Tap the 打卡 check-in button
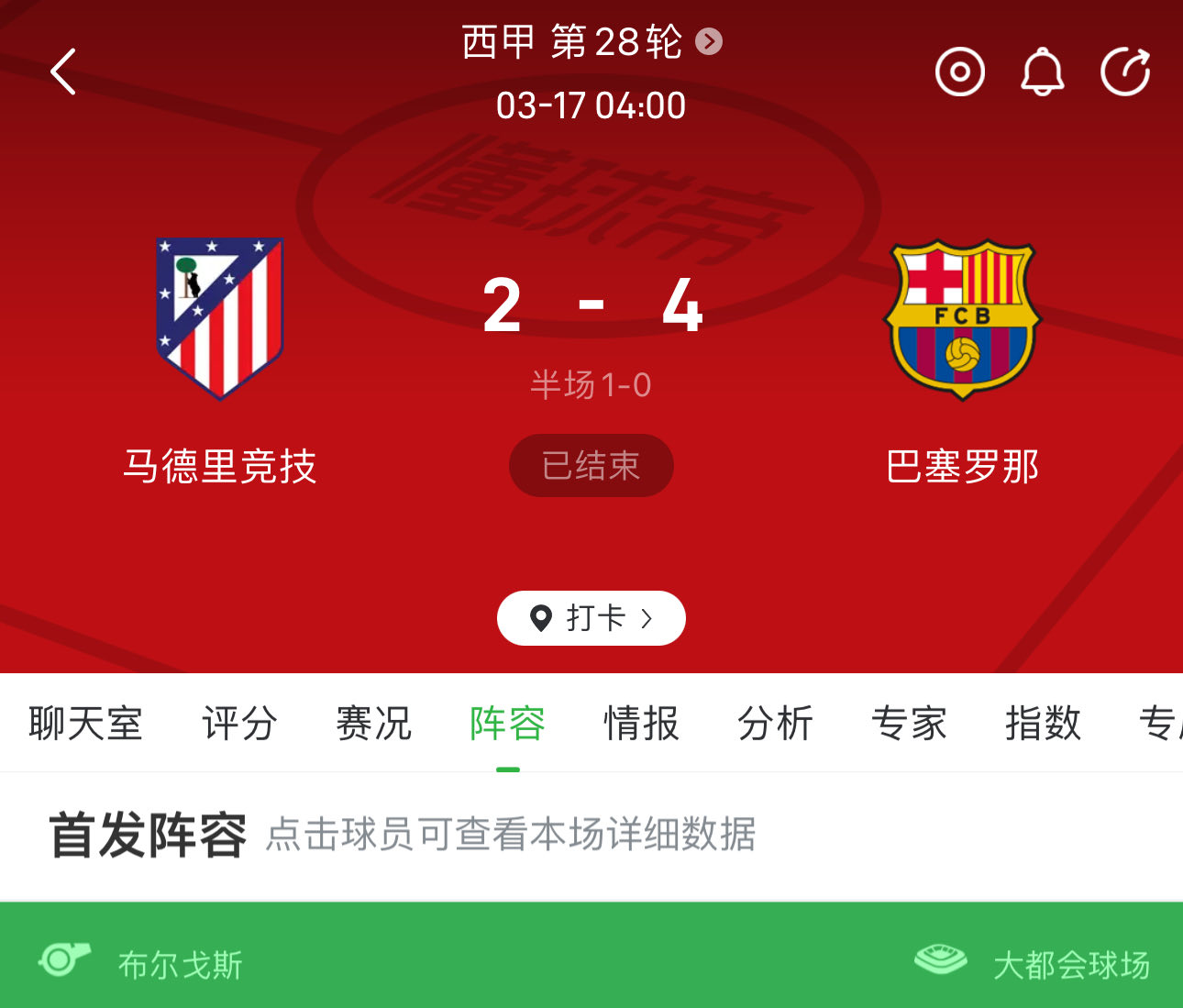This screenshot has height=1008, width=1183. [591, 618]
